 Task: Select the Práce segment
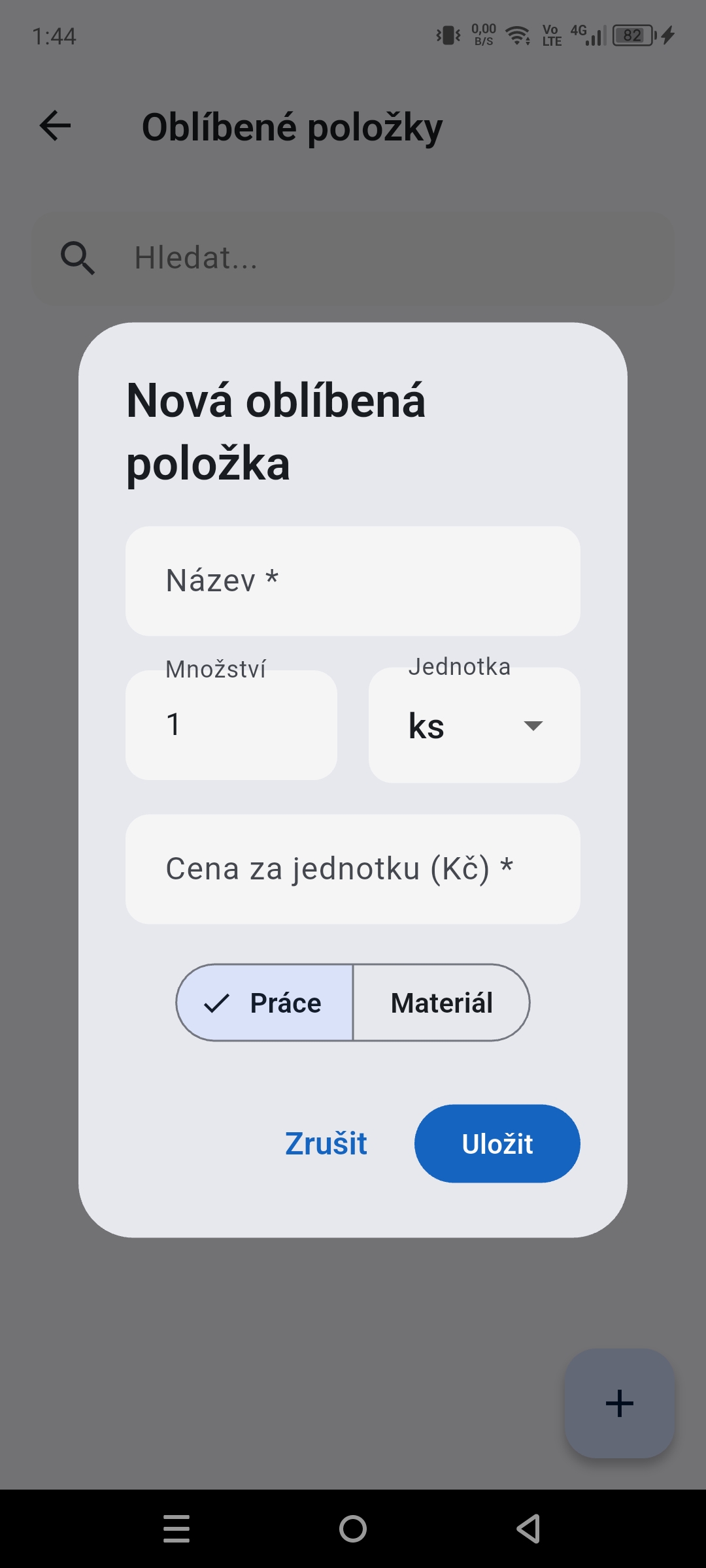coord(265,1003)
